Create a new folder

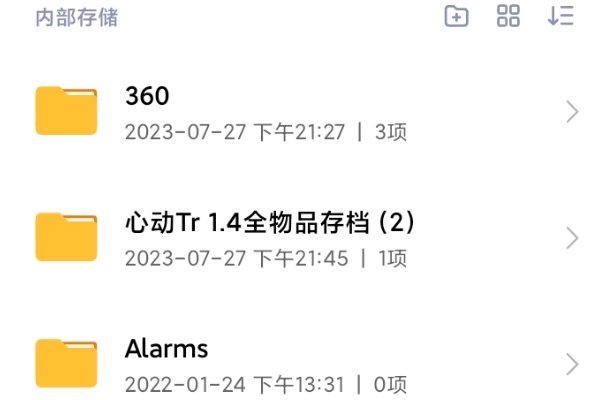click(x=456, y=16)
